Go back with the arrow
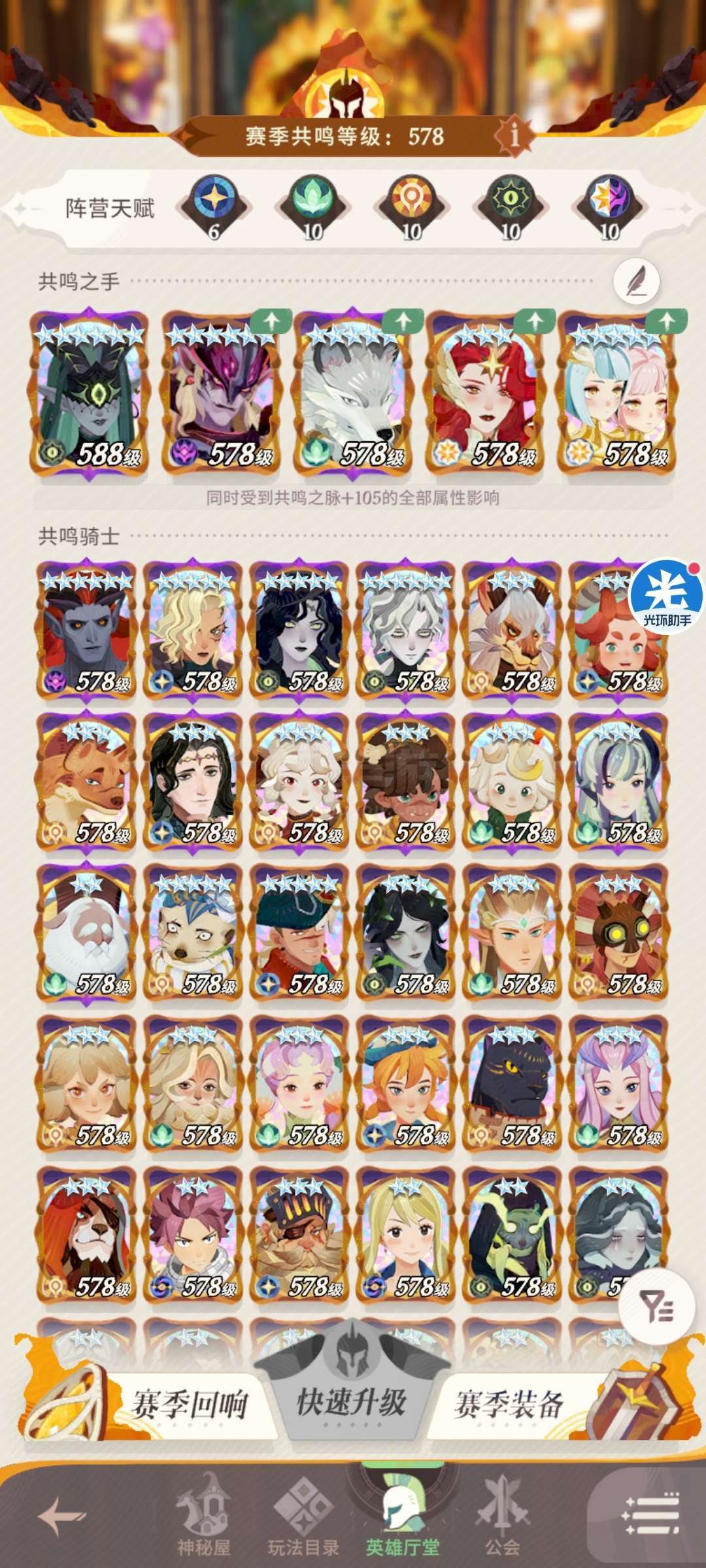Screen dimensions: 706x1568 (61, 1514)
